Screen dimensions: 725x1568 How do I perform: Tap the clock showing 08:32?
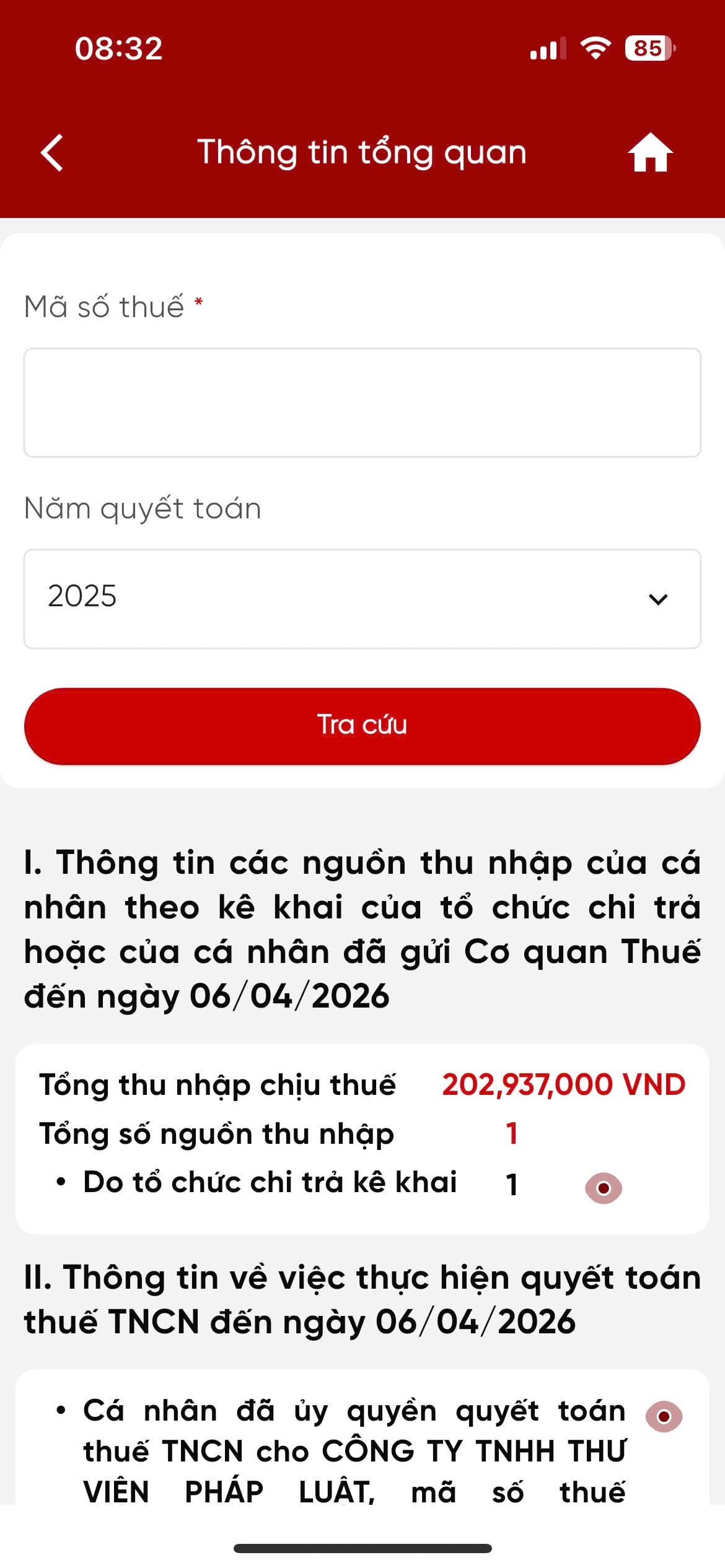(118, 49)
